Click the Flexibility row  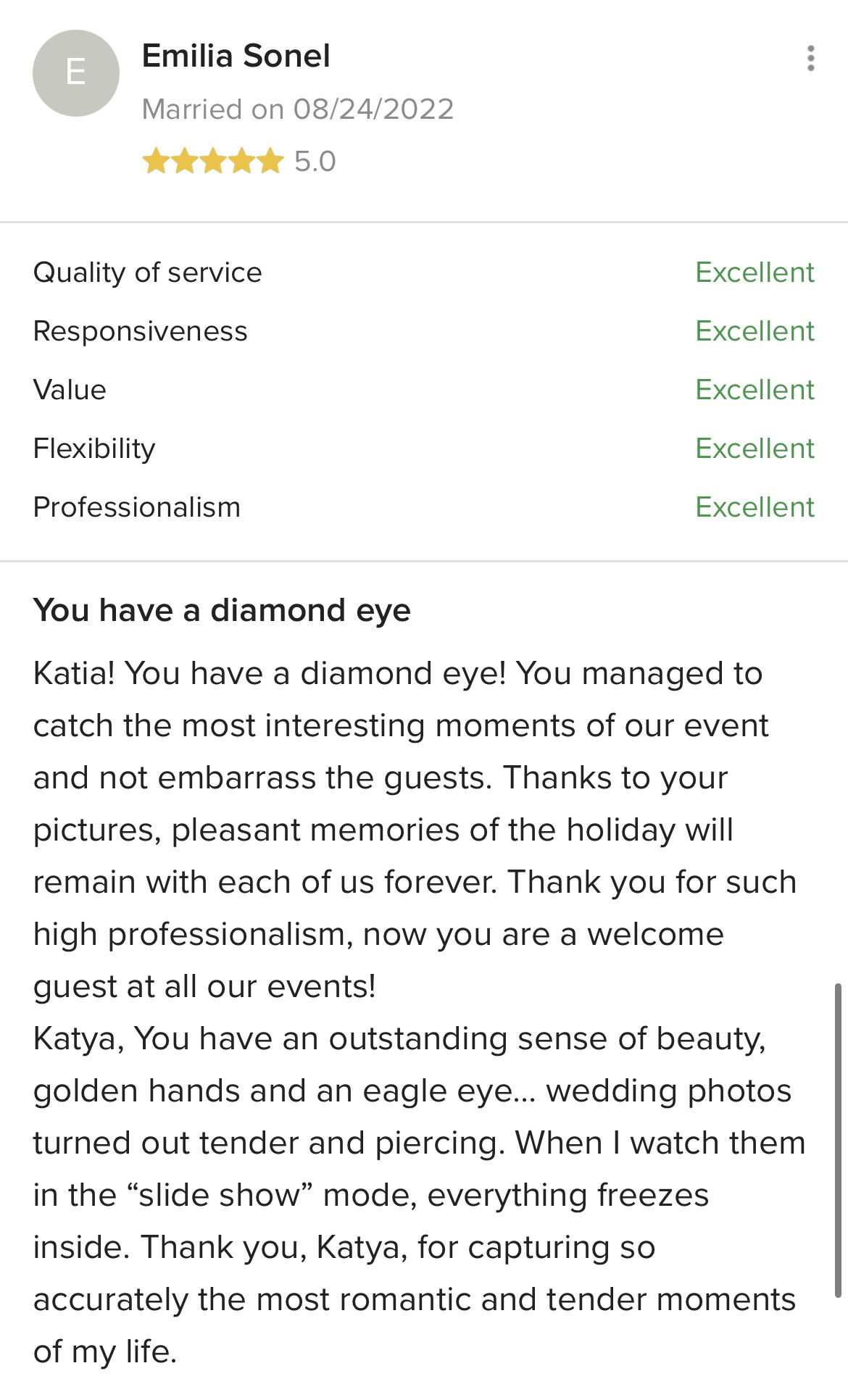click(95, 448)
